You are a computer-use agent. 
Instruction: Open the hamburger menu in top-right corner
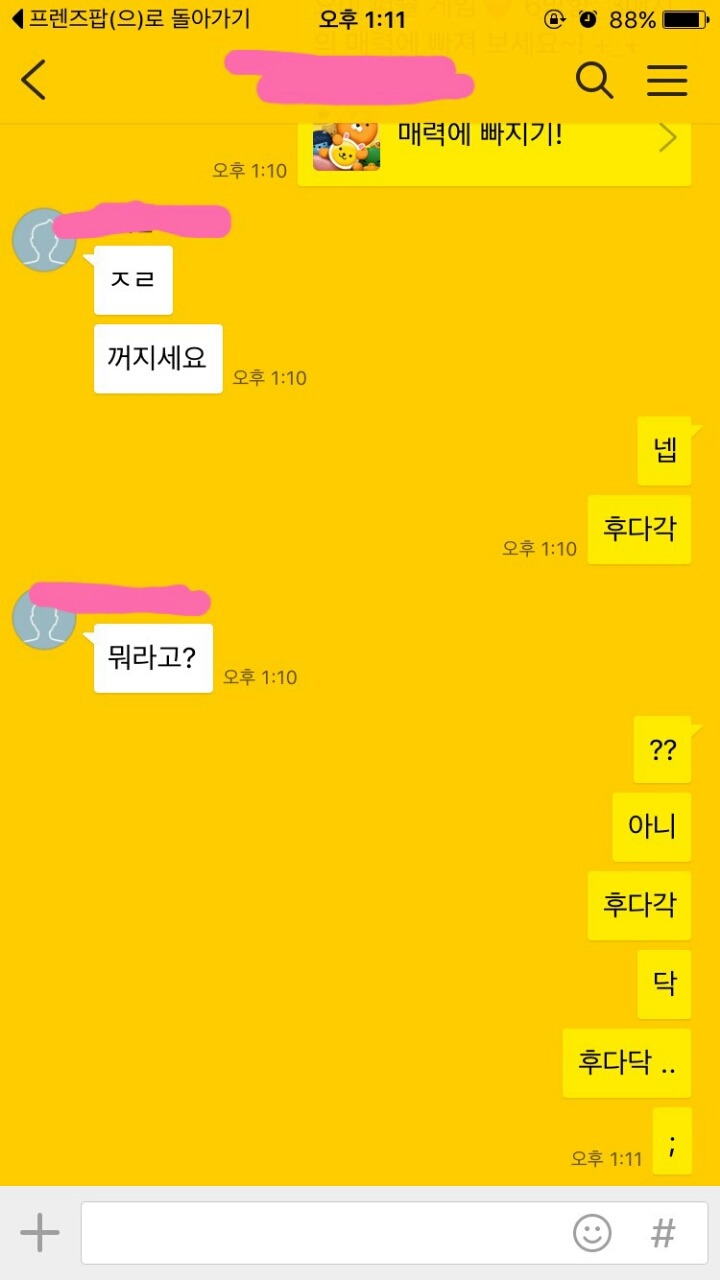(667, 81)
